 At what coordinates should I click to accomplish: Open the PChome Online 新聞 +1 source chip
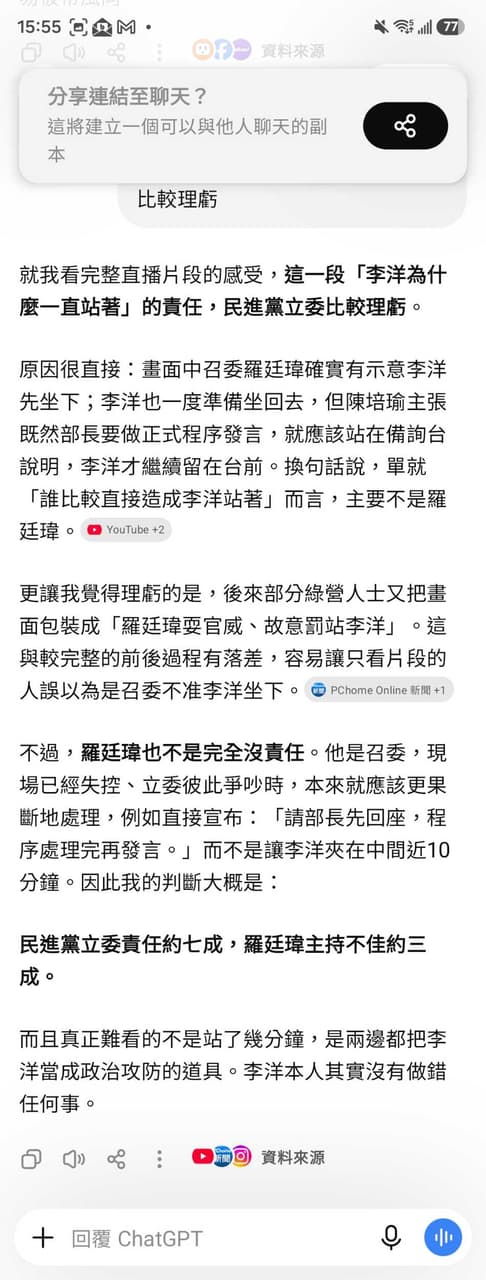pyautogui.click(x=379, y=690)
